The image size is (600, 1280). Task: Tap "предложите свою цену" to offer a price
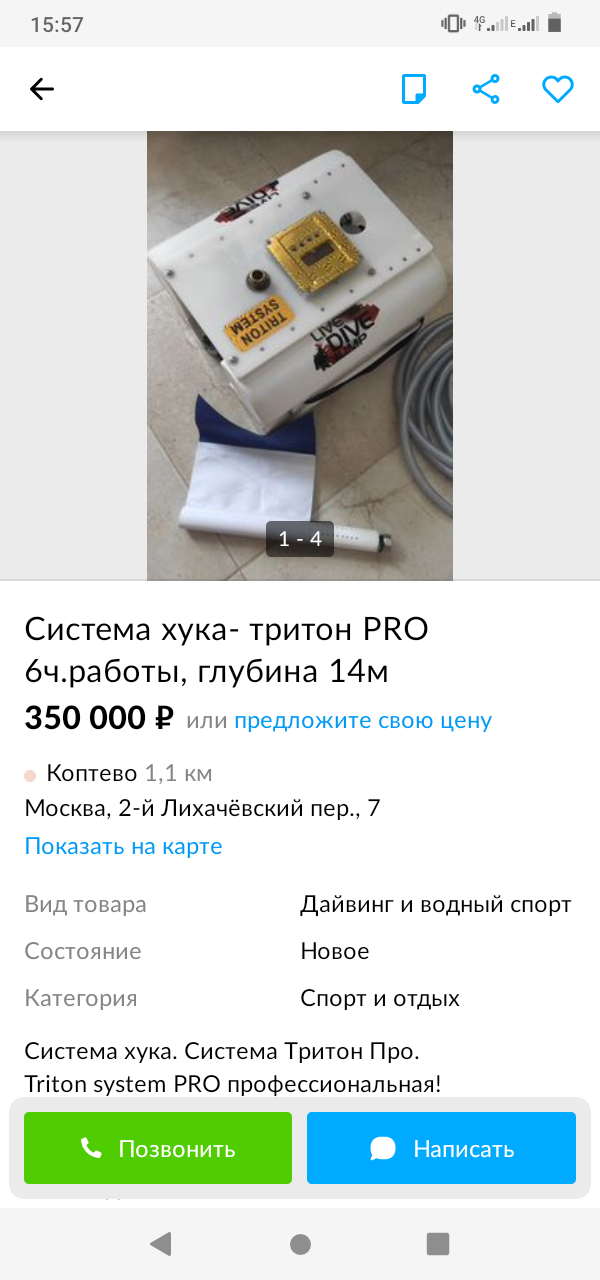click(x=363, y=720)
